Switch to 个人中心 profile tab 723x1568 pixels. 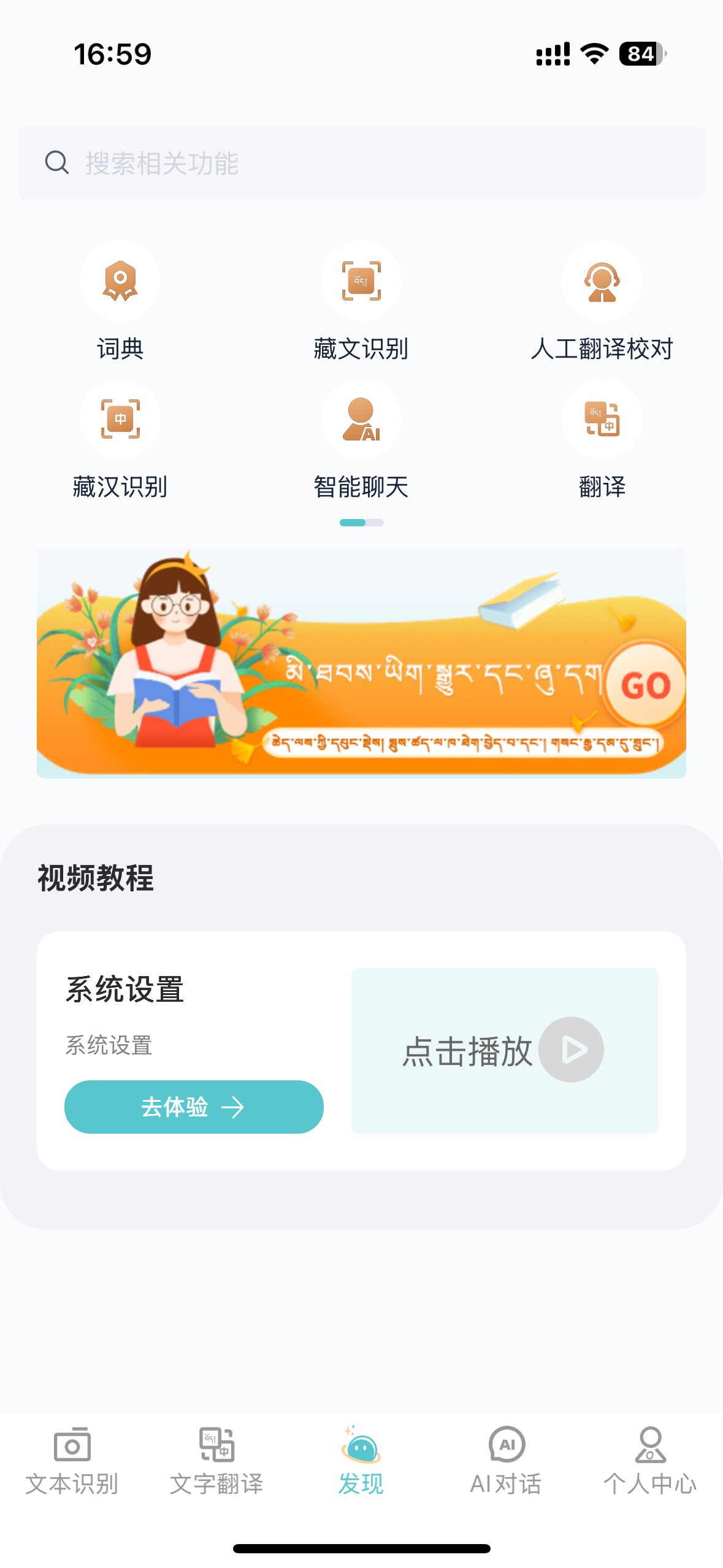[x=650, y=1461]
